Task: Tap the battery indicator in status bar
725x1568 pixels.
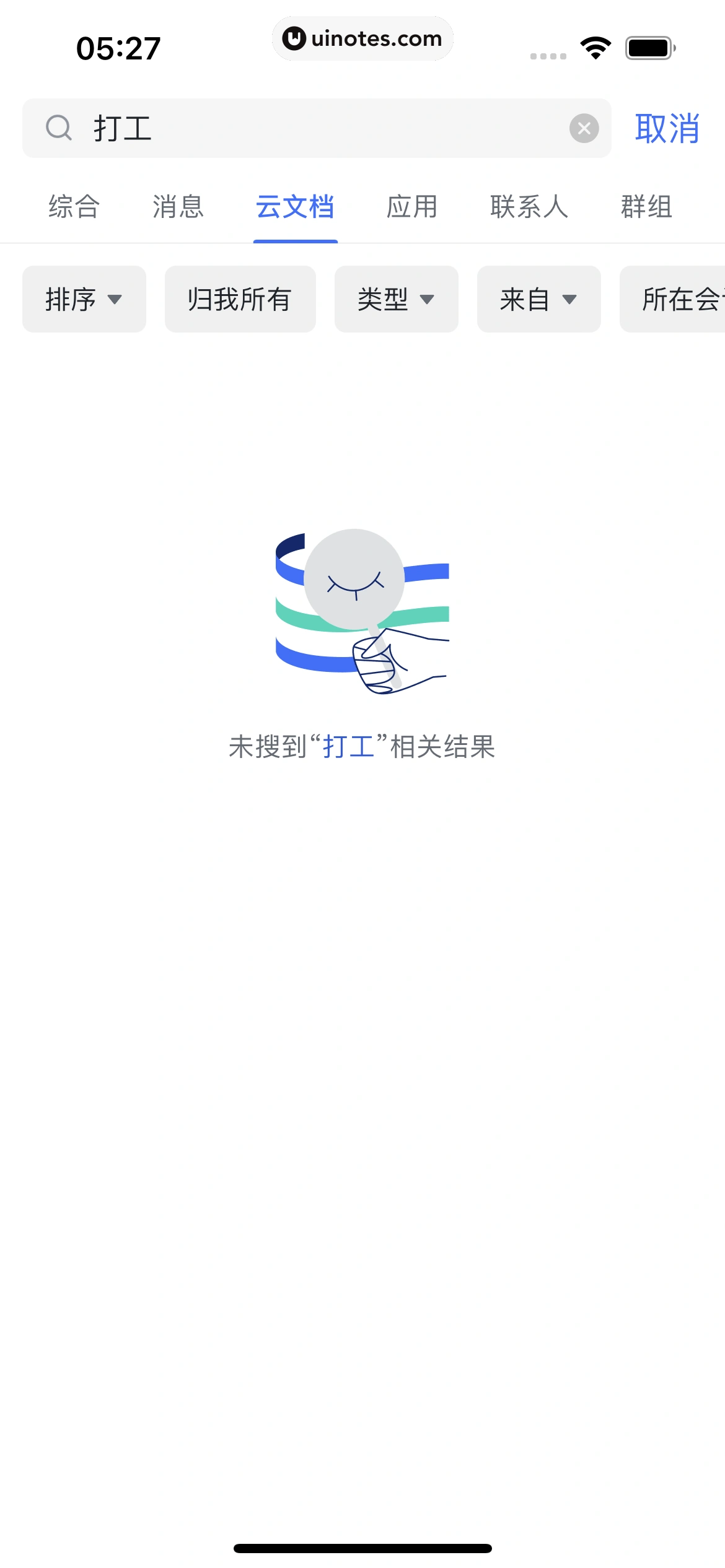Action: (647, 47)
